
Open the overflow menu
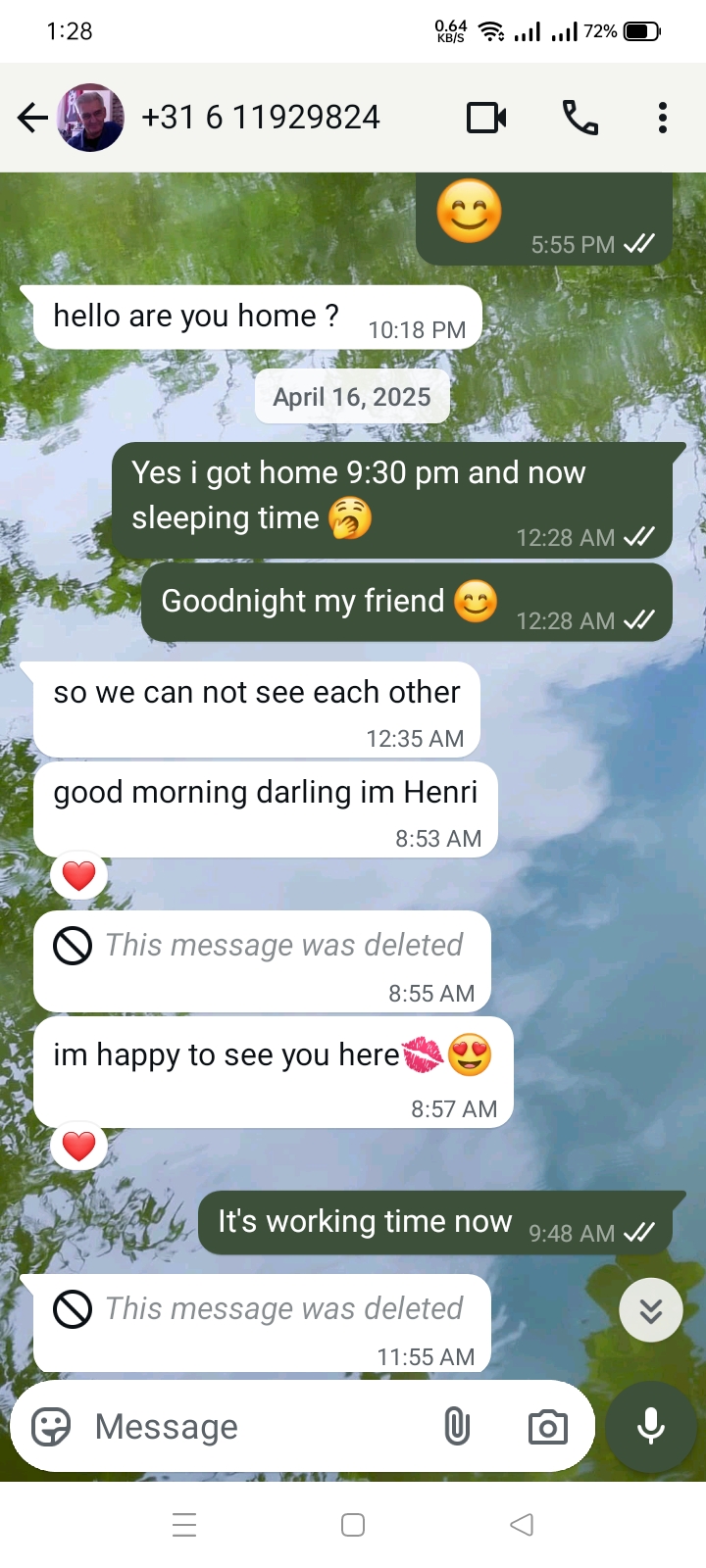663,118
